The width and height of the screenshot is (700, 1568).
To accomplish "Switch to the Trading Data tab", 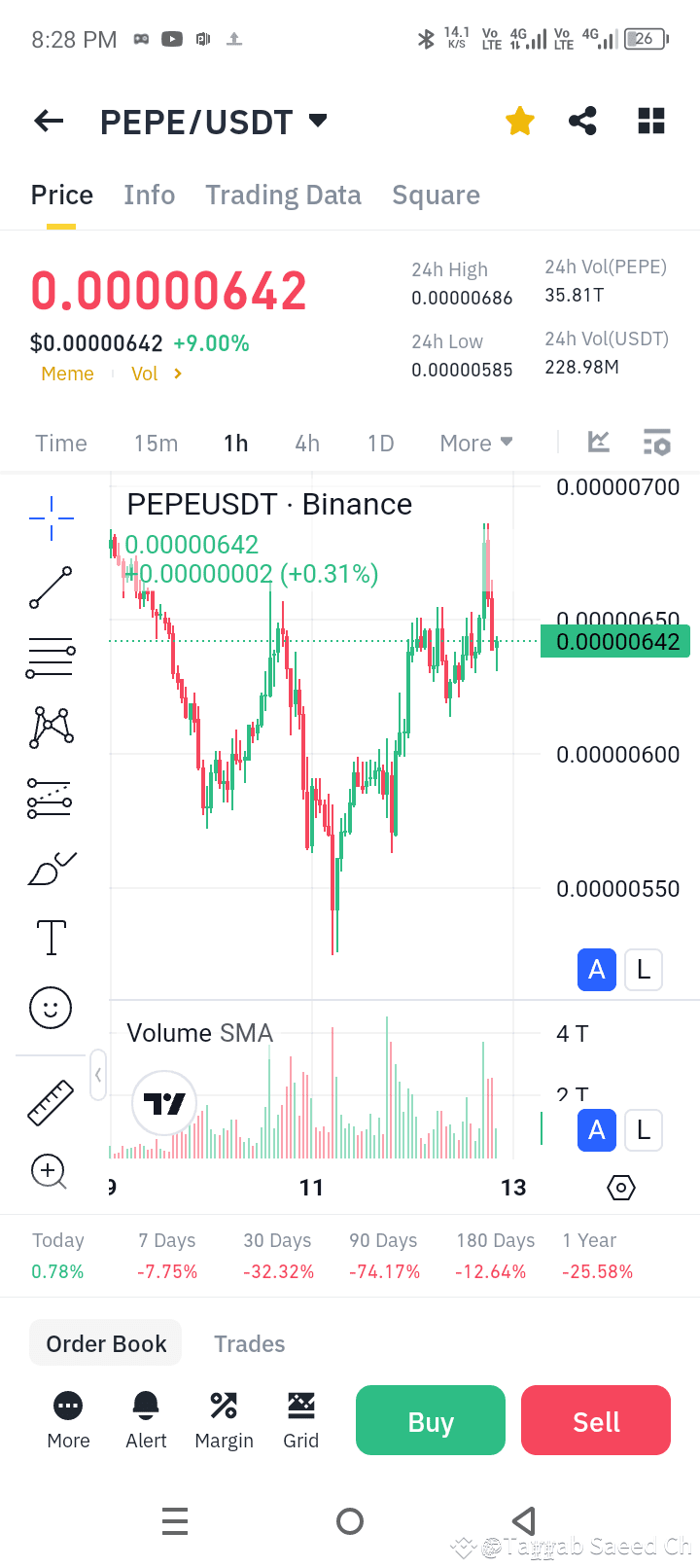I will coord(283,195).
